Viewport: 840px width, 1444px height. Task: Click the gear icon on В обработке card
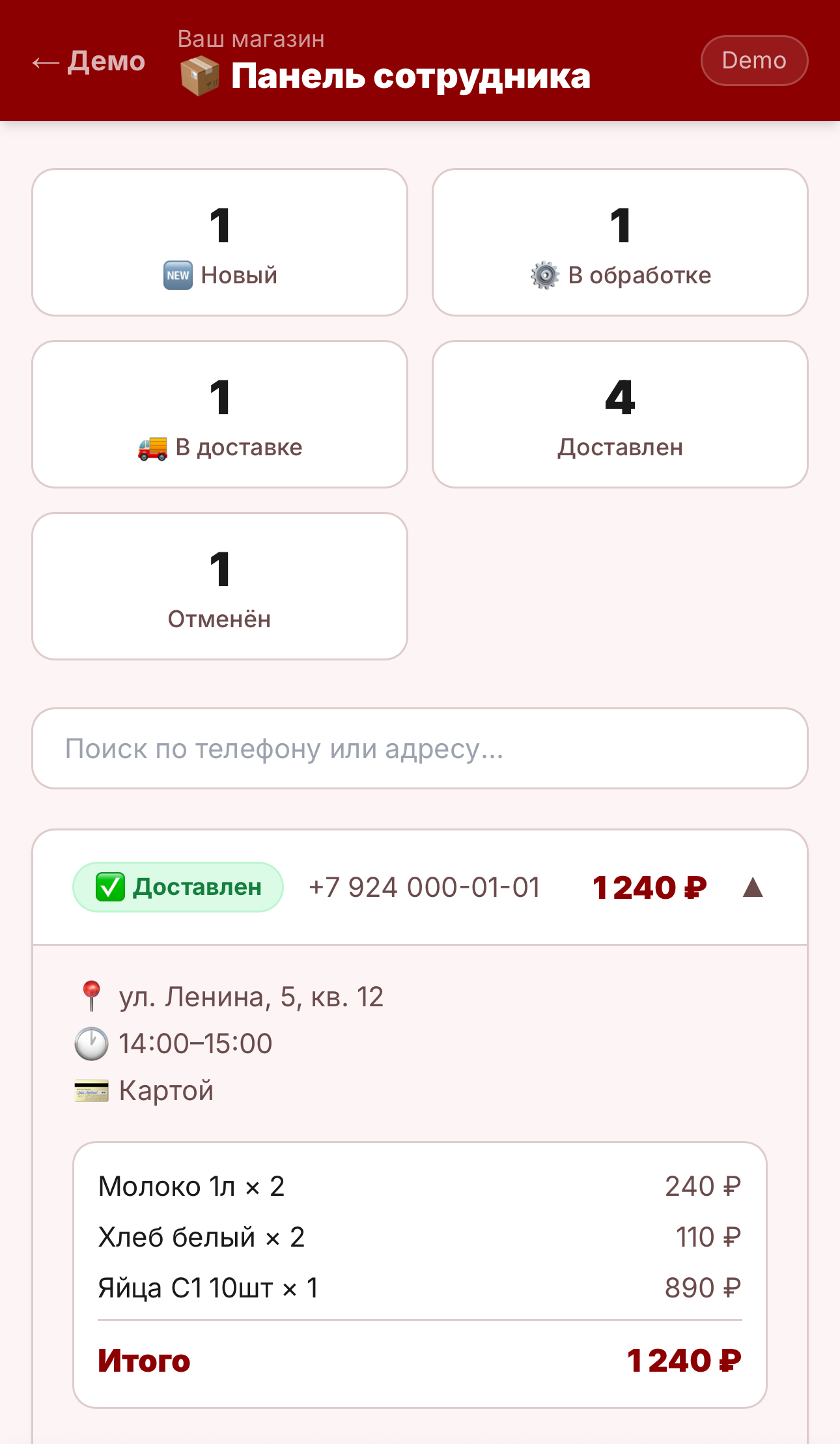pyautogui.click(x=544, y=275)
